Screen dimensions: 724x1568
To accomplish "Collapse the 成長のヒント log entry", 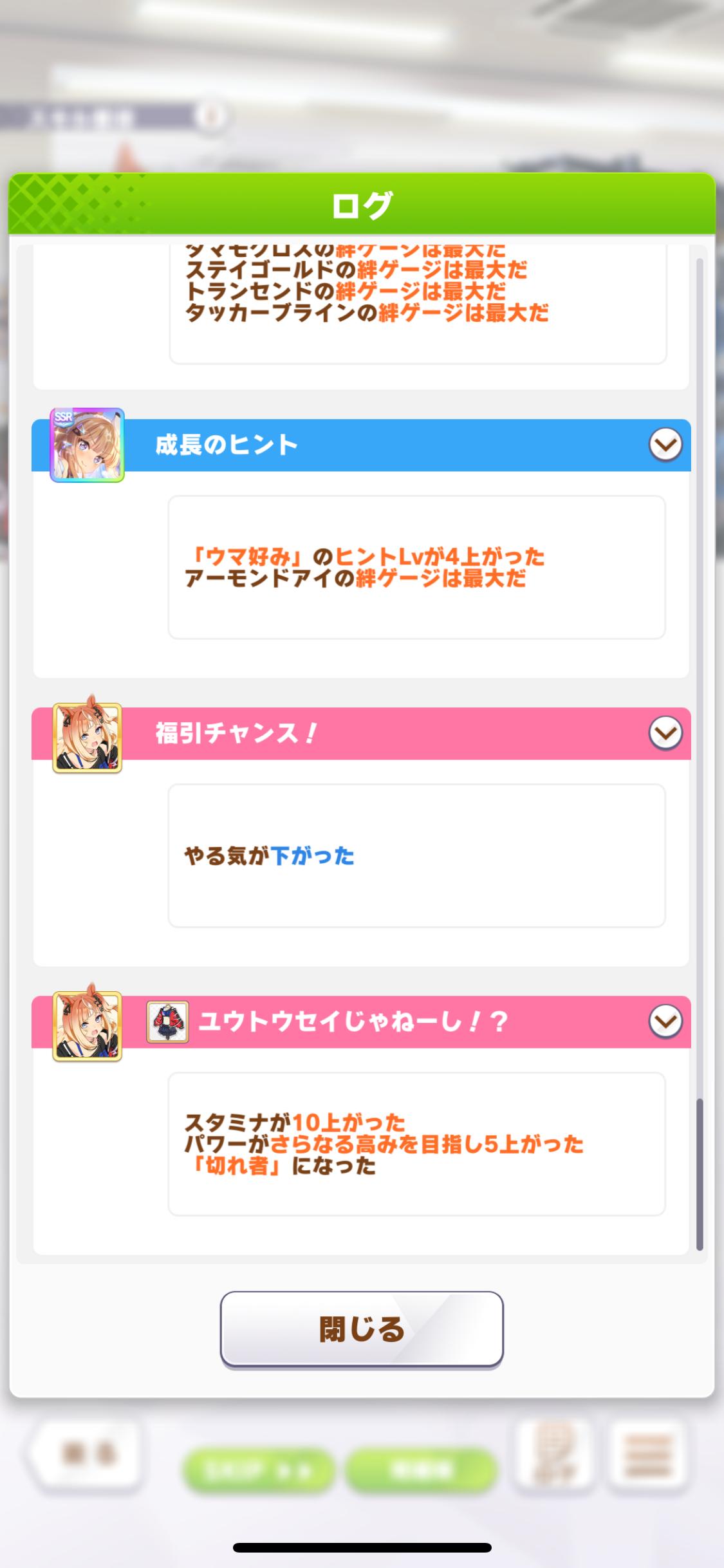I will point(665,445).
